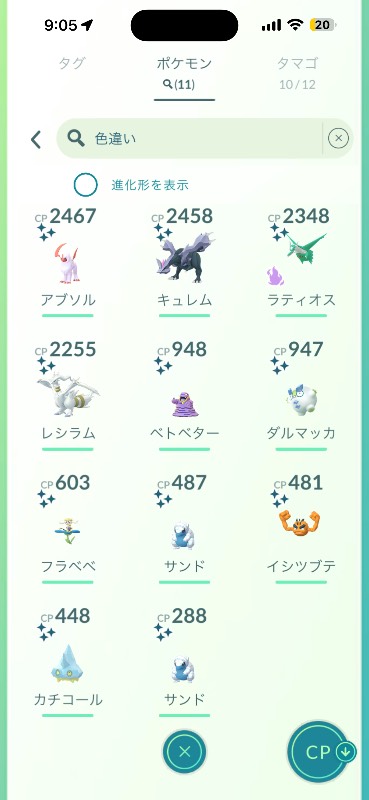Open キュレム CP2458
This screenshot has height=800, width=369.
point(184,262)
